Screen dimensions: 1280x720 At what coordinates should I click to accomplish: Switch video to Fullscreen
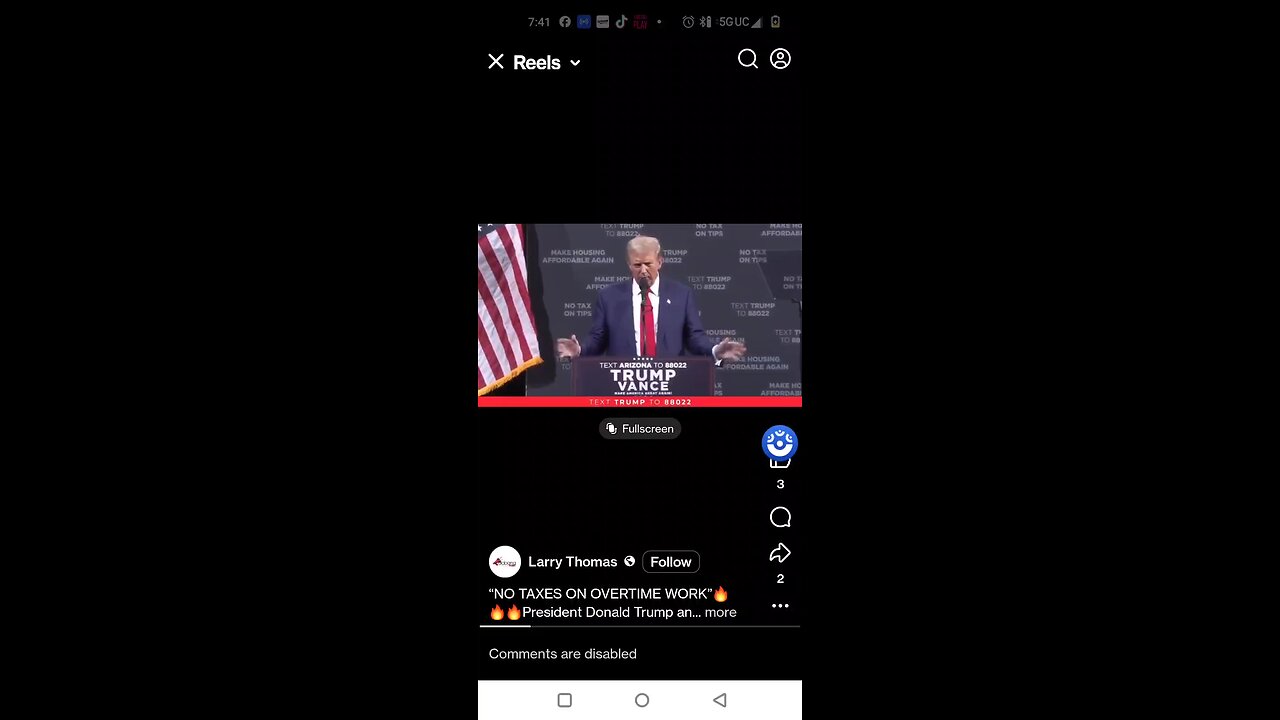pyautogui.click(x=640, y=429)
